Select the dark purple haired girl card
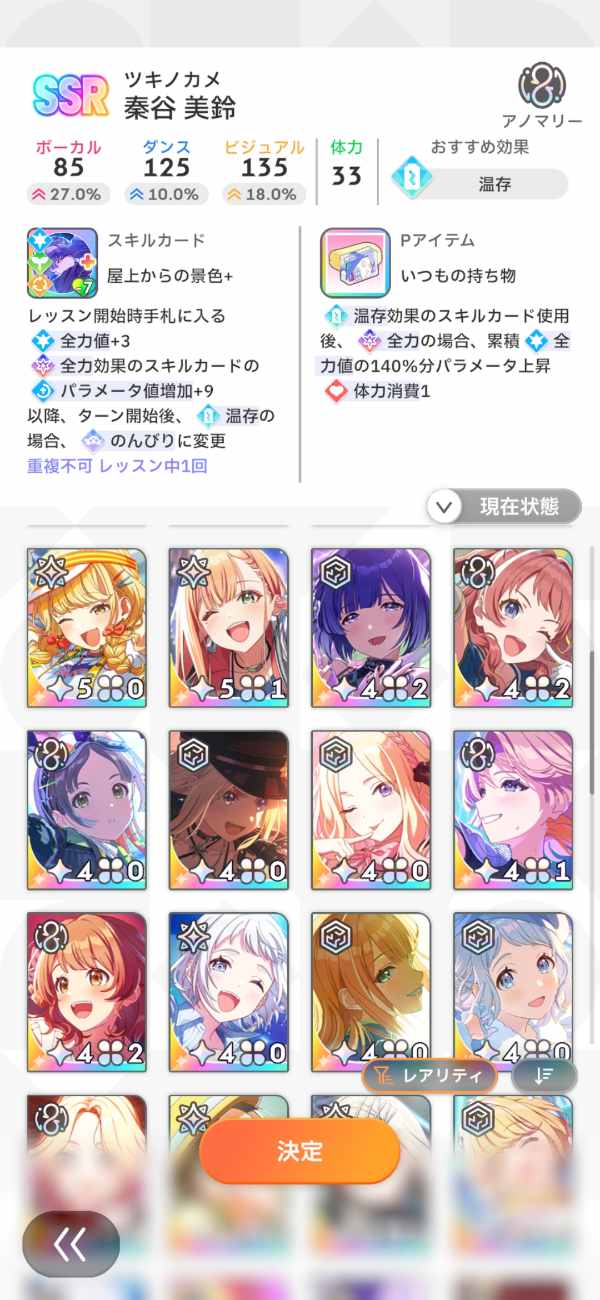This screenshot has width=600, height=1300. pyautogui.click(x=370, y=627)
